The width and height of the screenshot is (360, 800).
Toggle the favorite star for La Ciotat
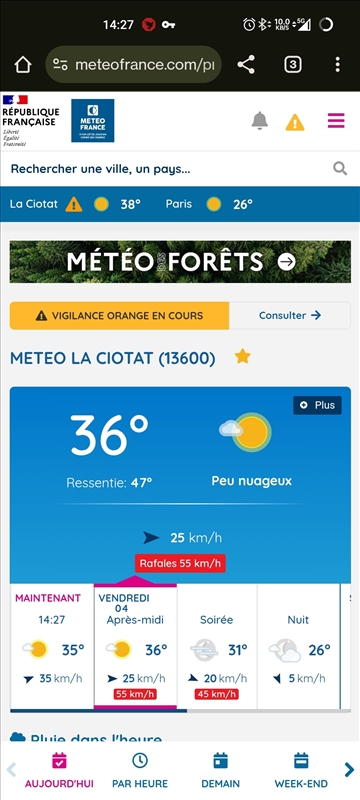tap(242, 357)
